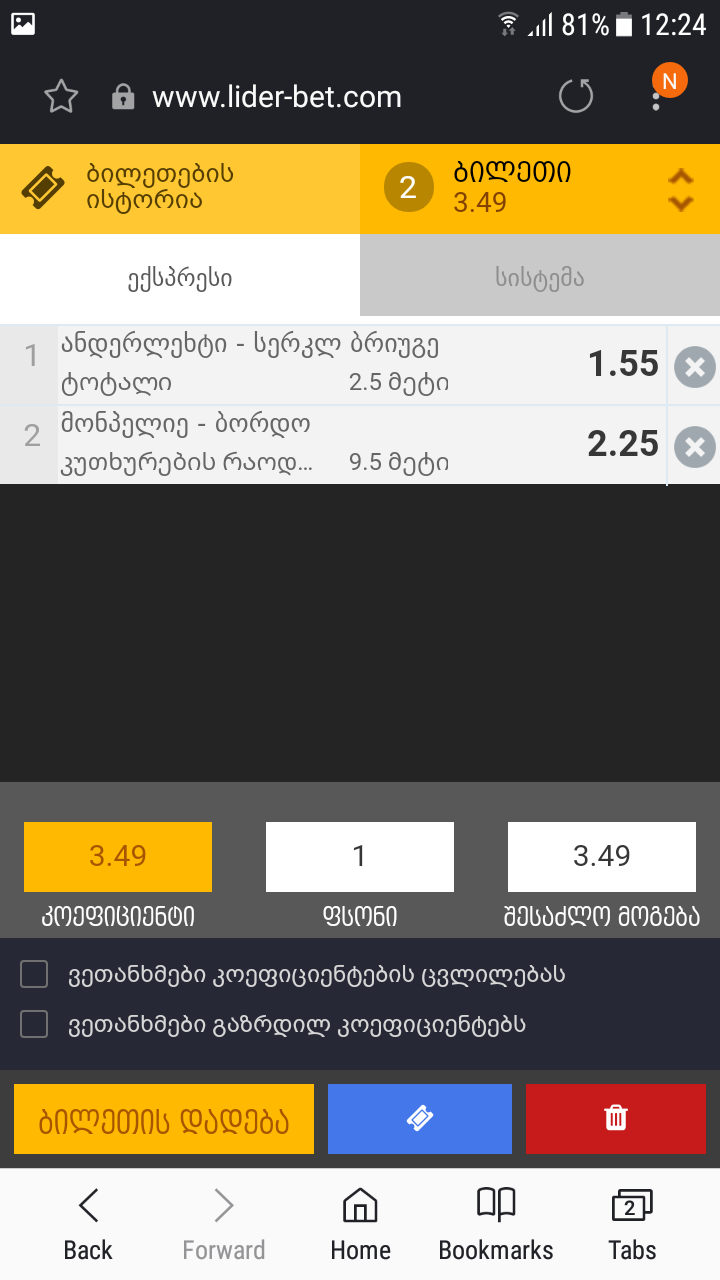This screenshot has height=1280, width=720.
Task: Click the red trash icon to clear ticket
Action: (615, 1118)
